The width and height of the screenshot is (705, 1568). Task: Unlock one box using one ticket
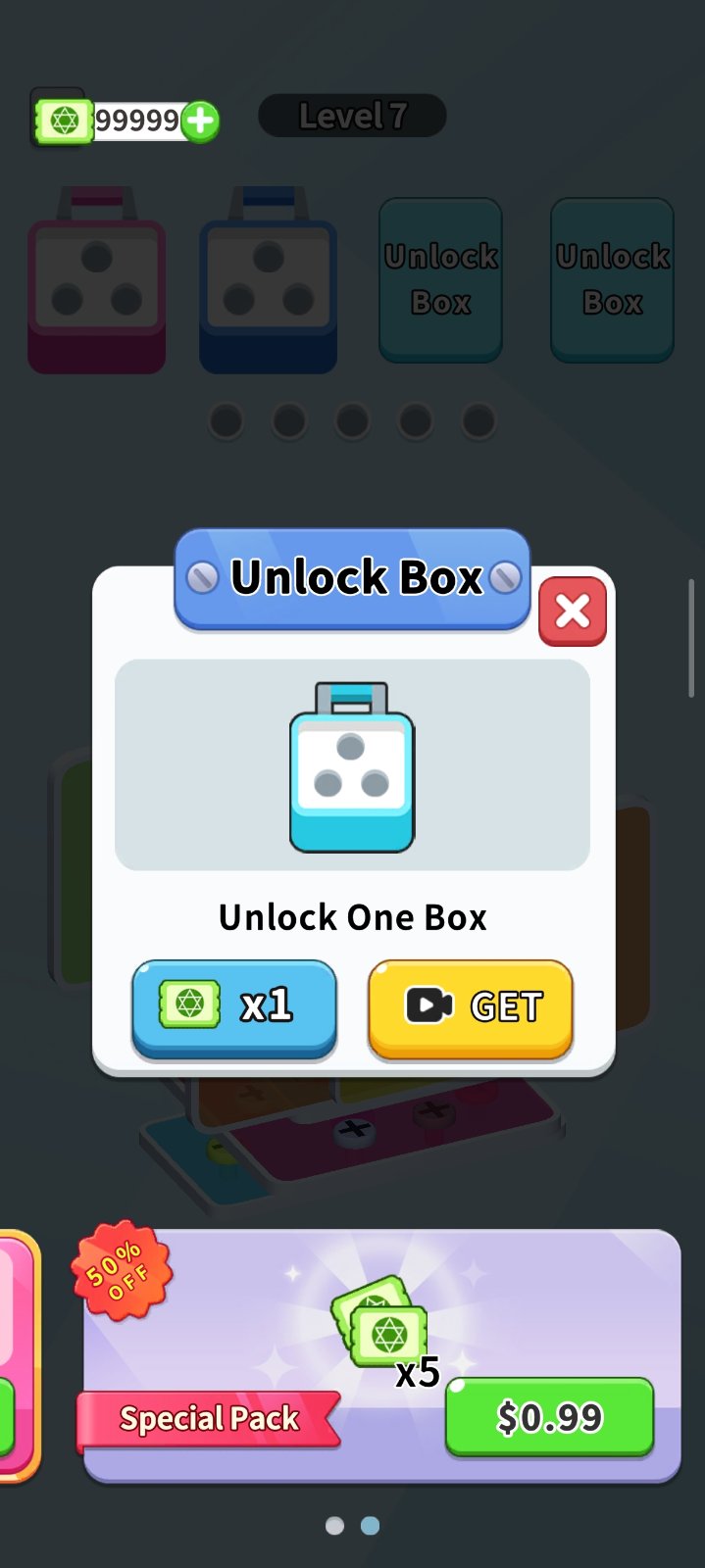(x=234, y=1007)
